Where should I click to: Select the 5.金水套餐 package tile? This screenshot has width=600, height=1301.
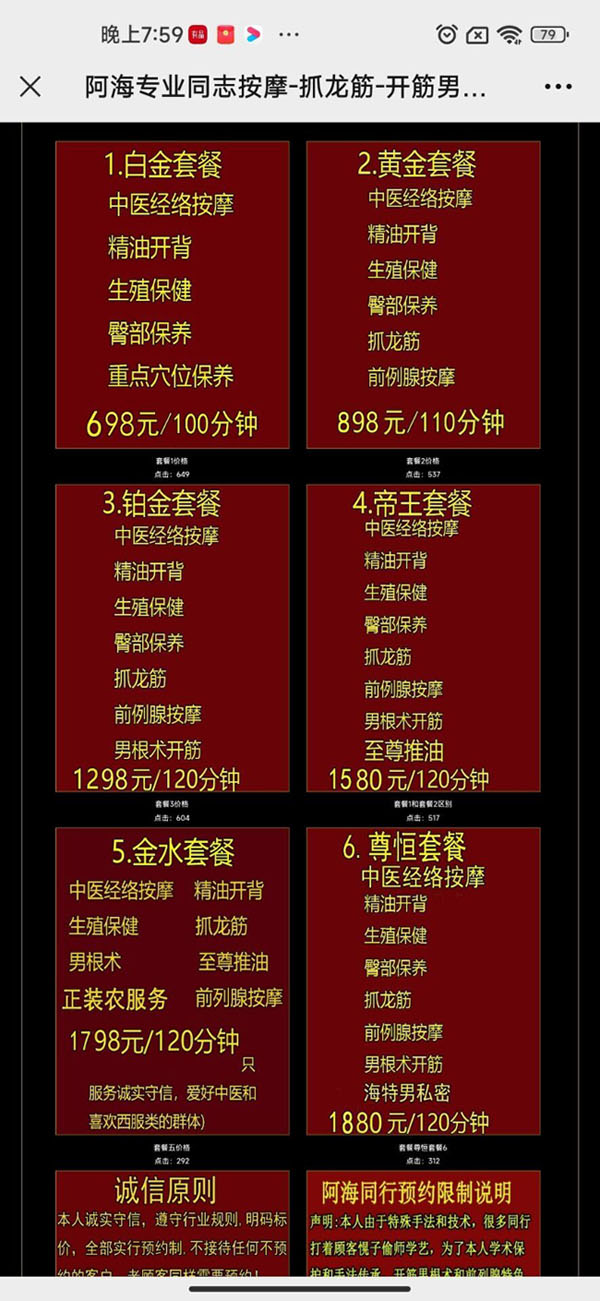[x=172, y=980]
